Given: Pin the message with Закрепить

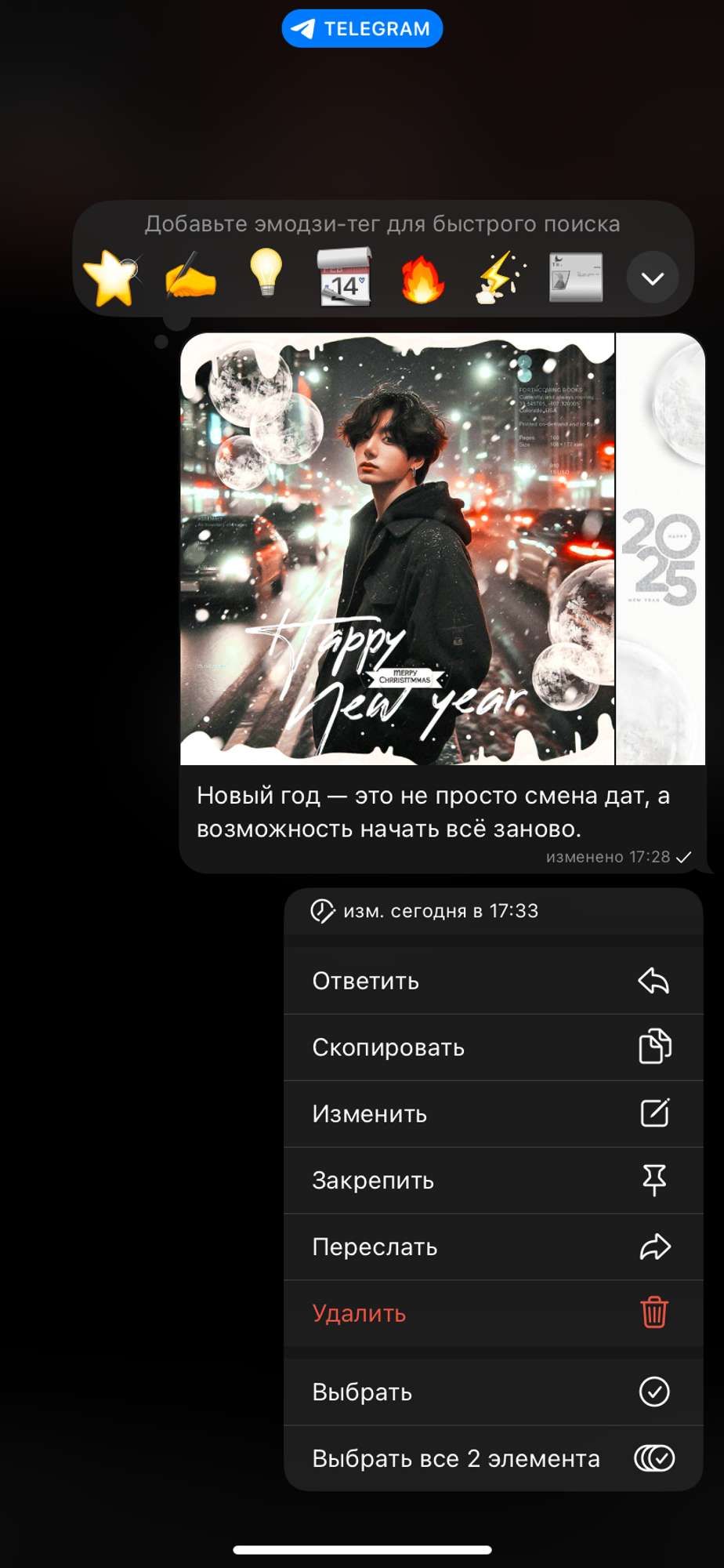Looking at the screenshot, I should click(x=494, y=1181).
